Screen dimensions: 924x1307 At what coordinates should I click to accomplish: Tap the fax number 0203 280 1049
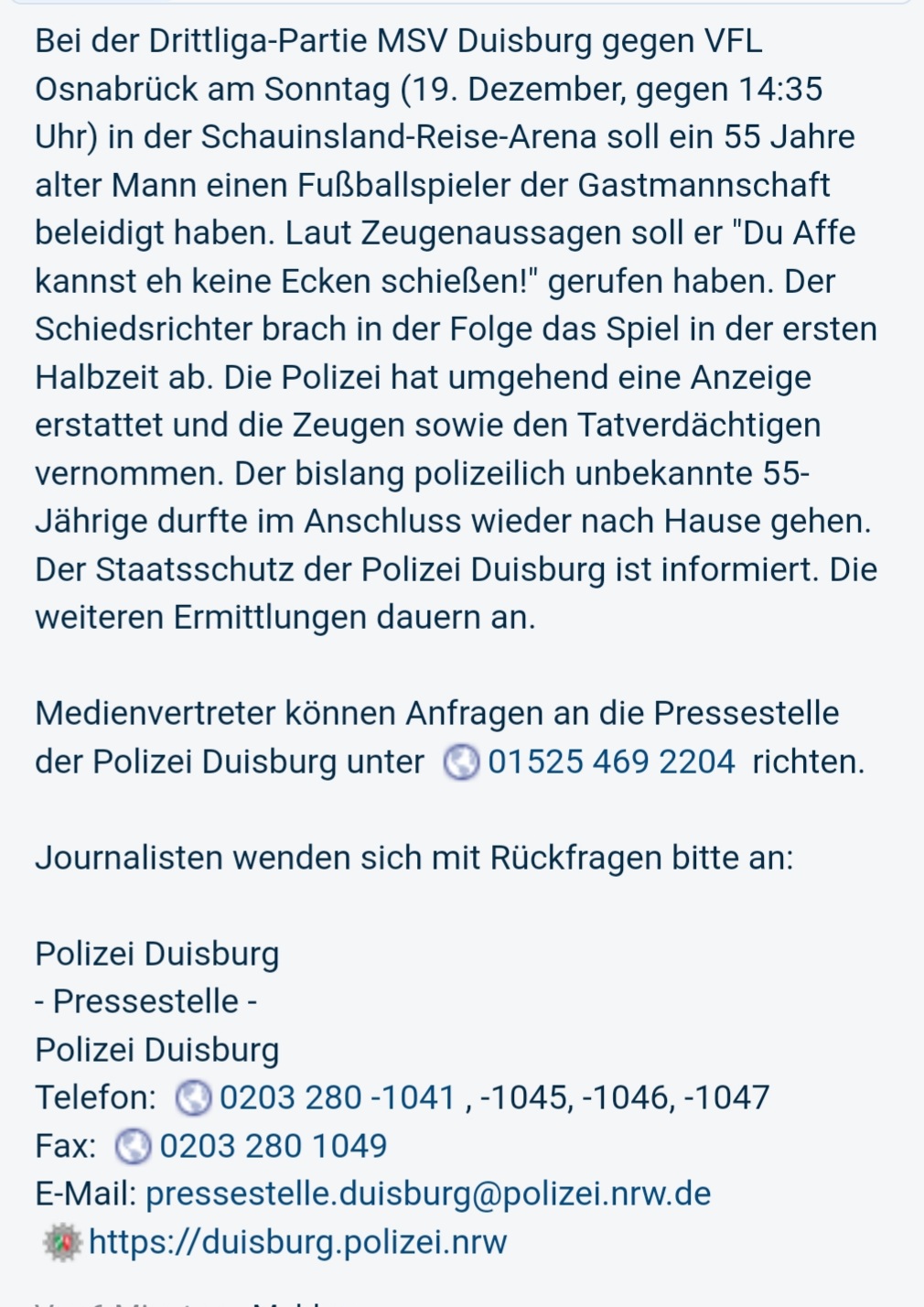coord(273,1146)
